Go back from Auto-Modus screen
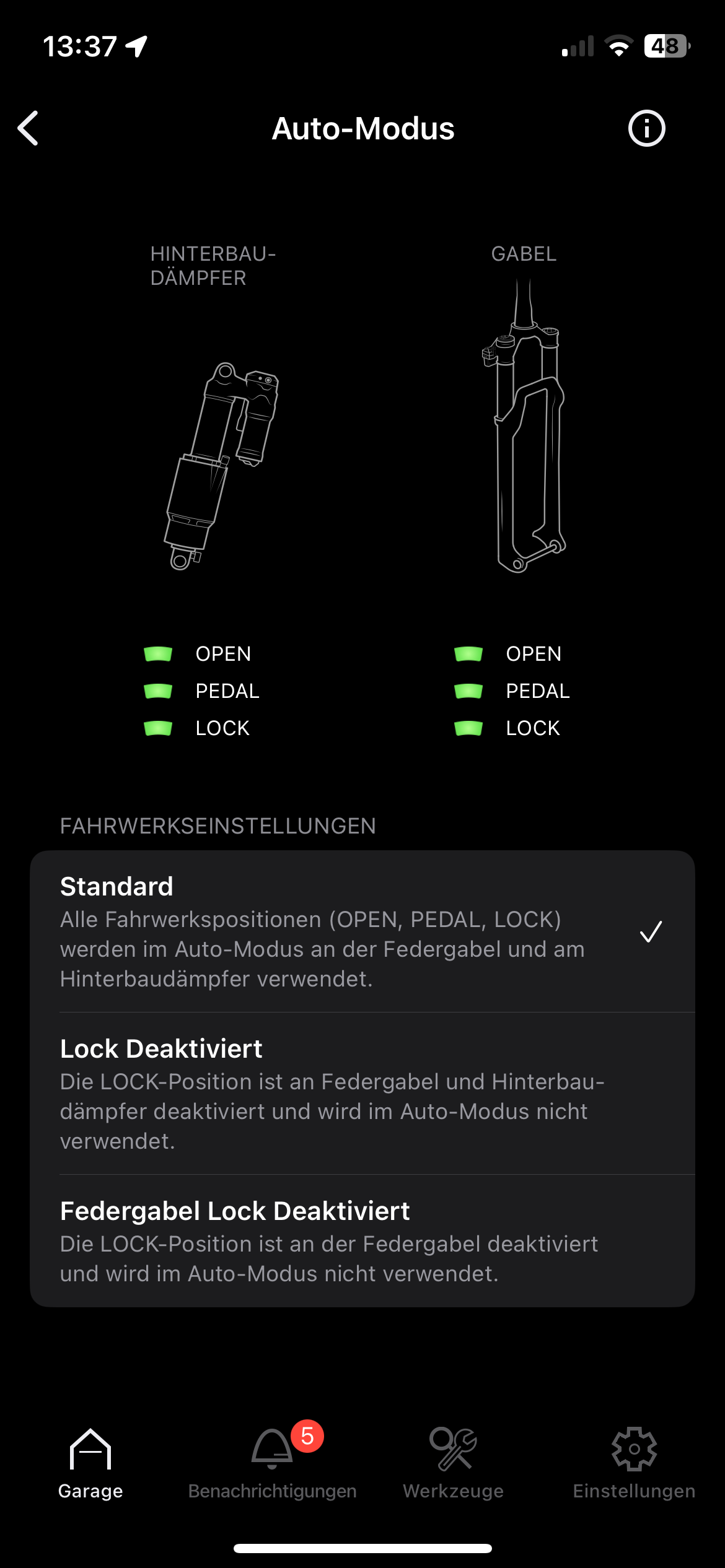The width and height of the screenshot is (725, 1568). (x=28, y=128)
